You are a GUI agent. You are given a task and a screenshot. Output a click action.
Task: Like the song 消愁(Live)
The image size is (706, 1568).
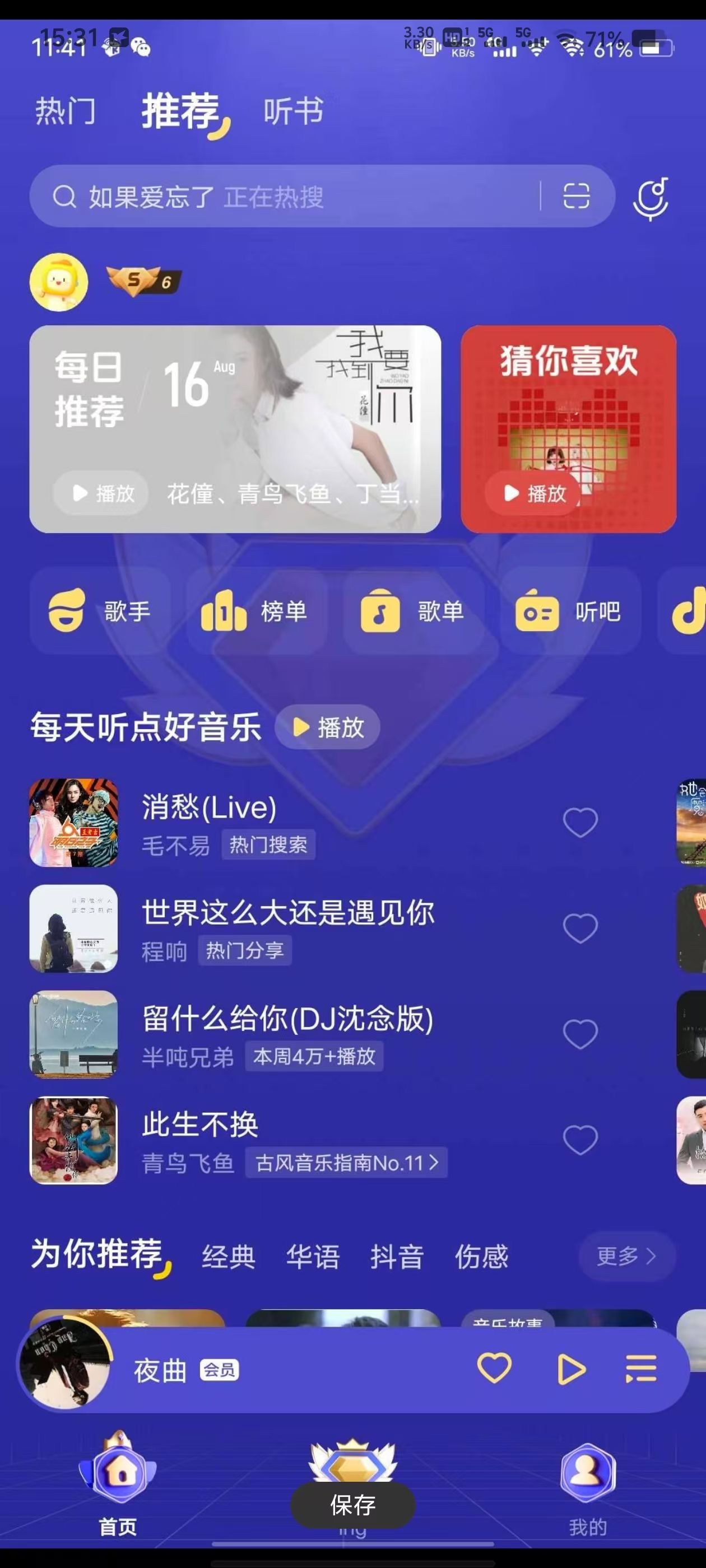click(580, 822)
